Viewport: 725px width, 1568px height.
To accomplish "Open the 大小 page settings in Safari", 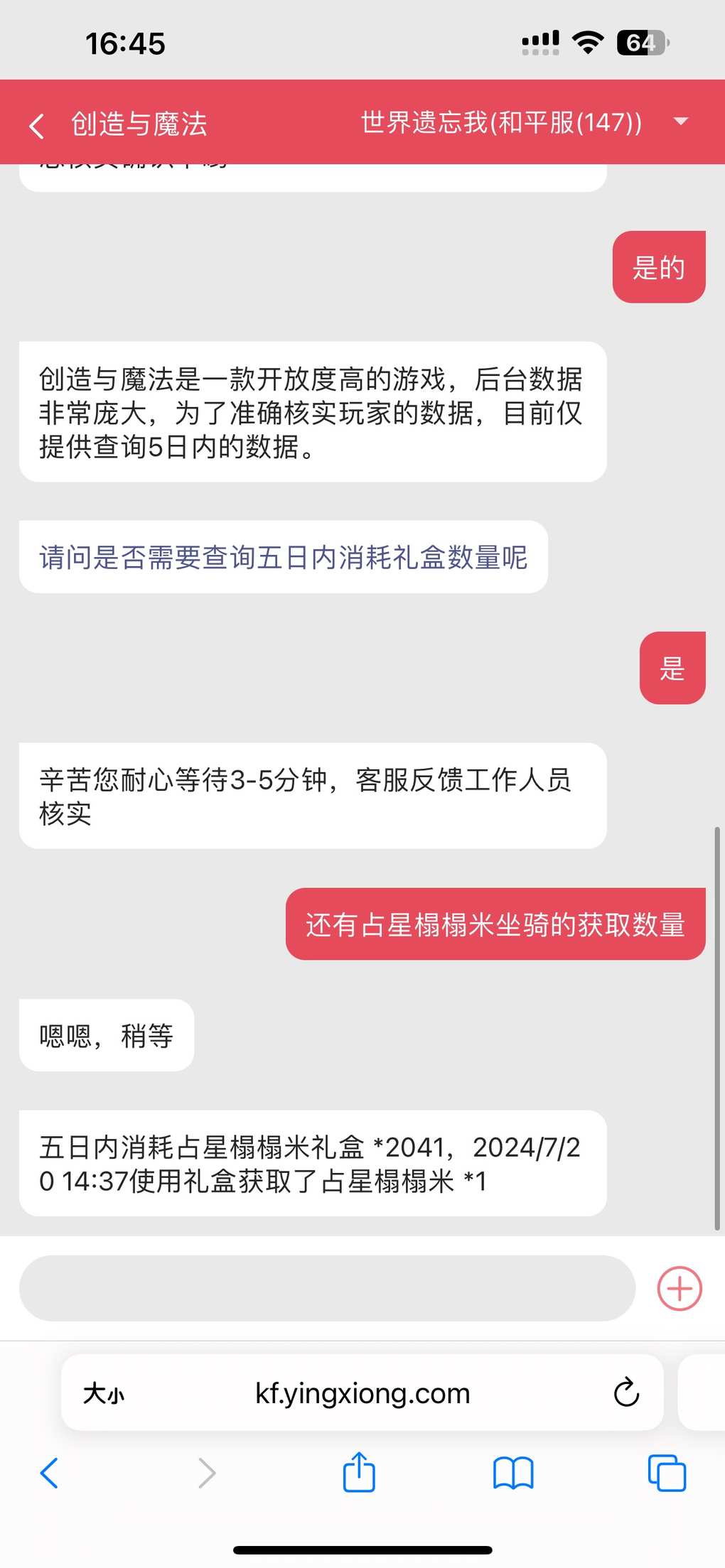I will [104, 1393].
